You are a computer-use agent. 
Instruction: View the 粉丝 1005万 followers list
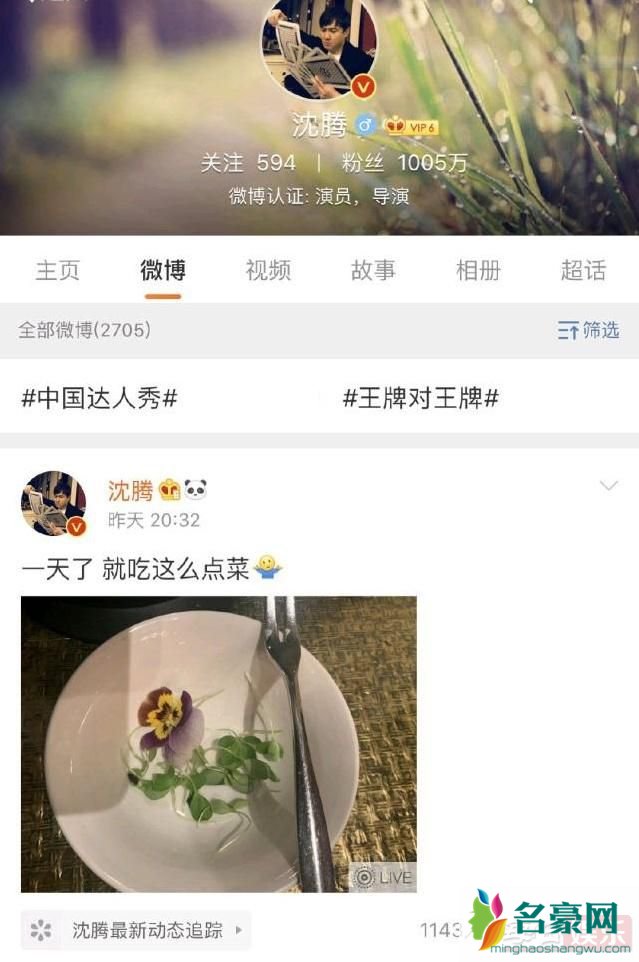[x=404, y=163]
